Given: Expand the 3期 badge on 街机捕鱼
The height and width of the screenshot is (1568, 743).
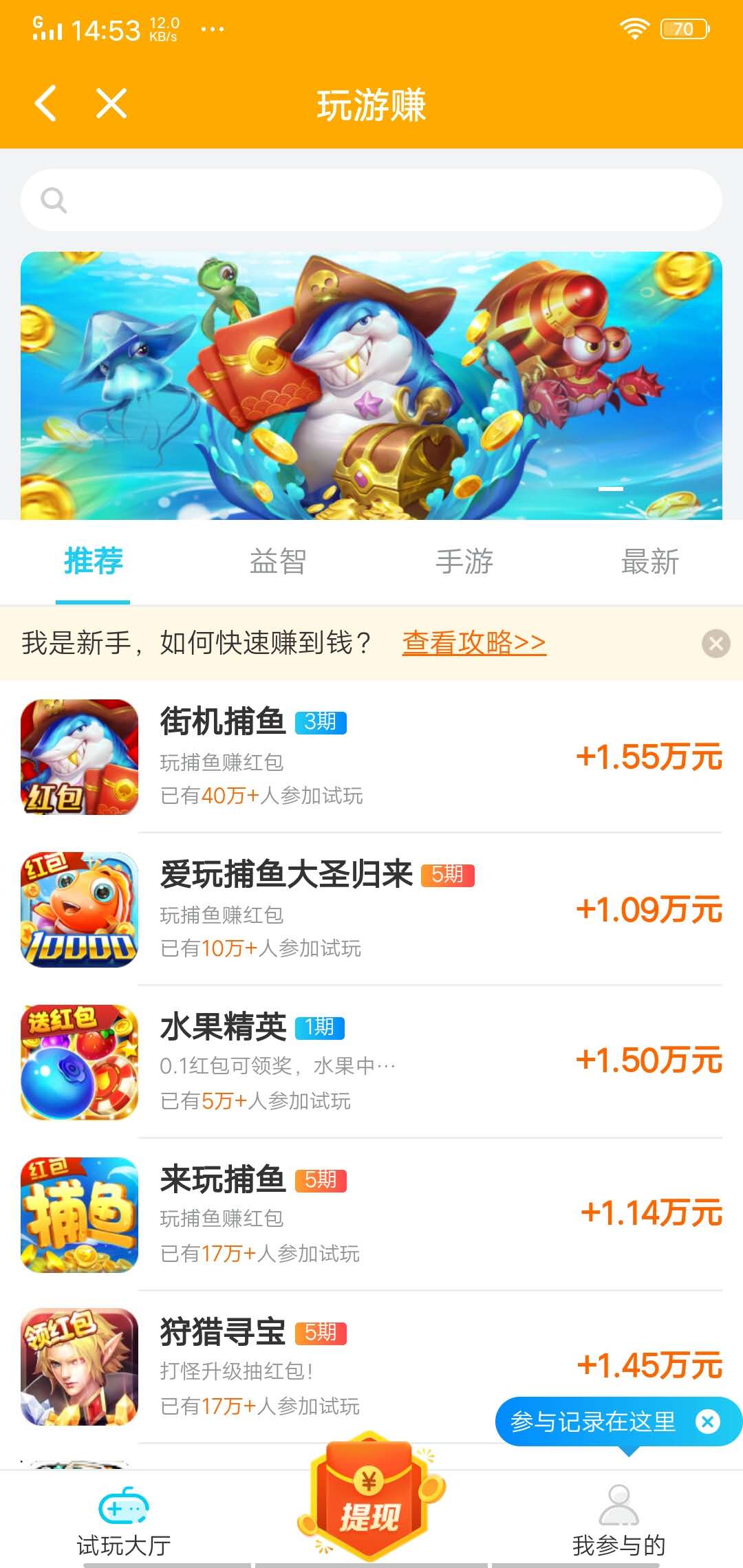Looking at the screenshot, I should tap(323, 723).
